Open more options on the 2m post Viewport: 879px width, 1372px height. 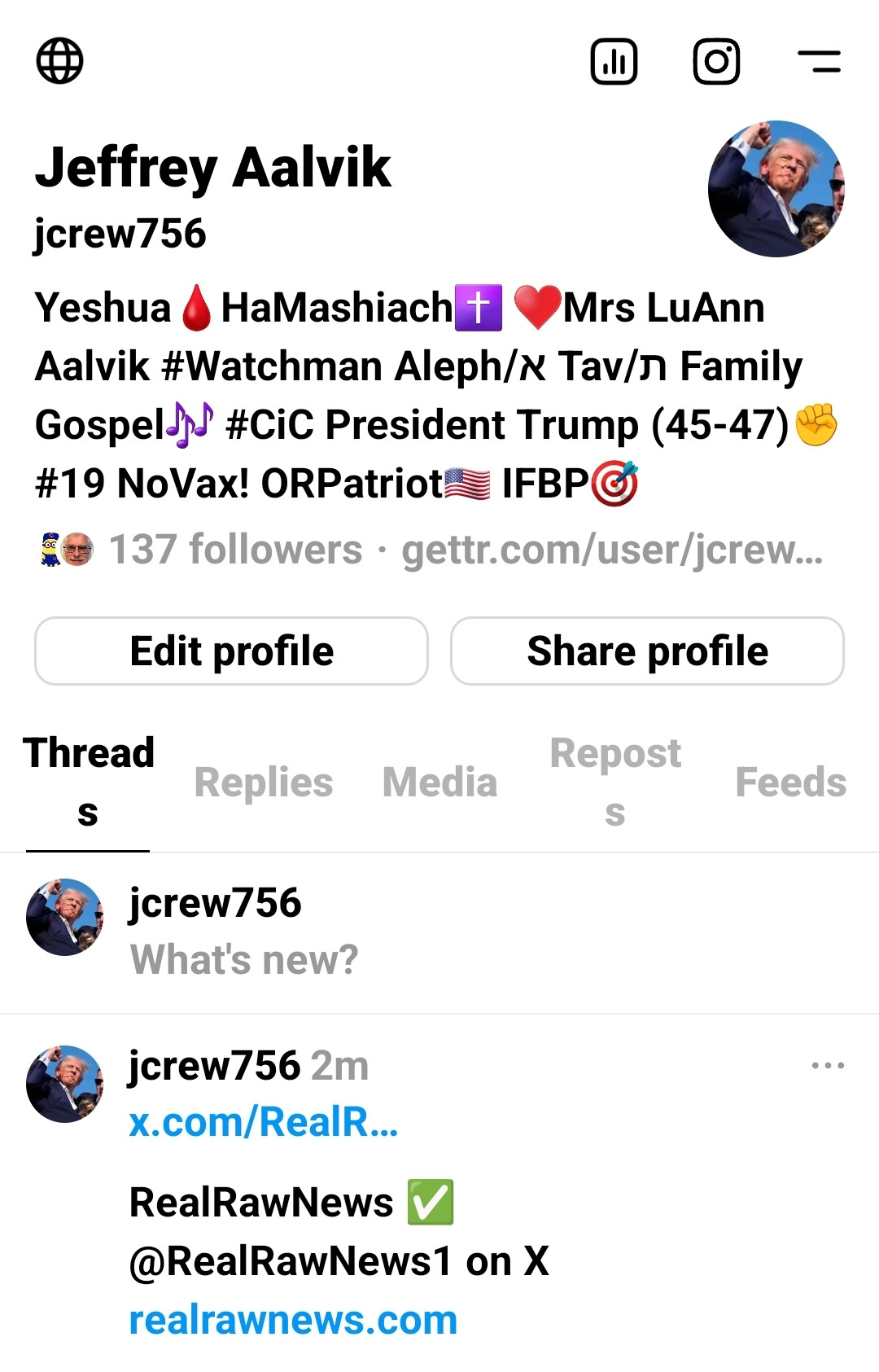tap(828, 1066)
